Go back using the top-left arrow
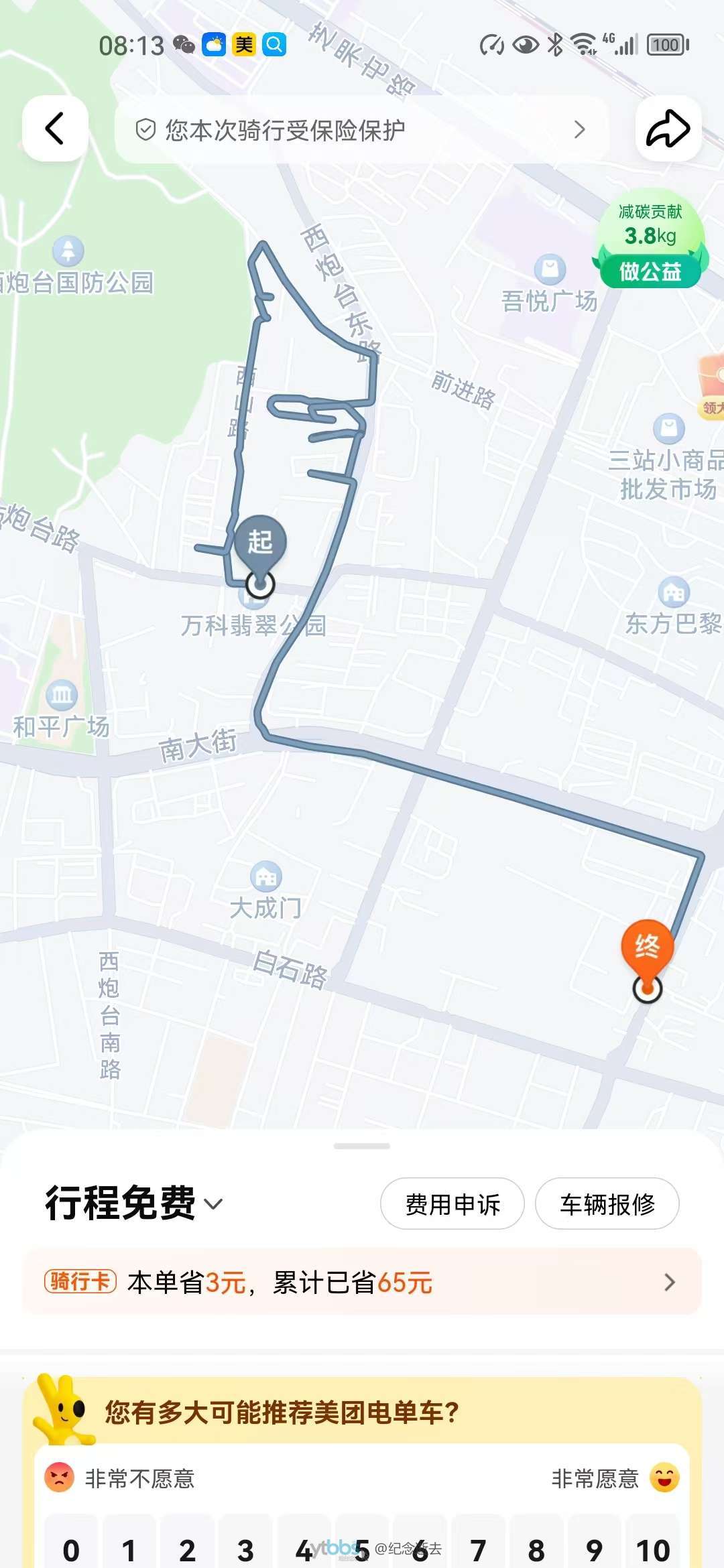The height and width of the screenshot is (1568, 724). [55, 129]
